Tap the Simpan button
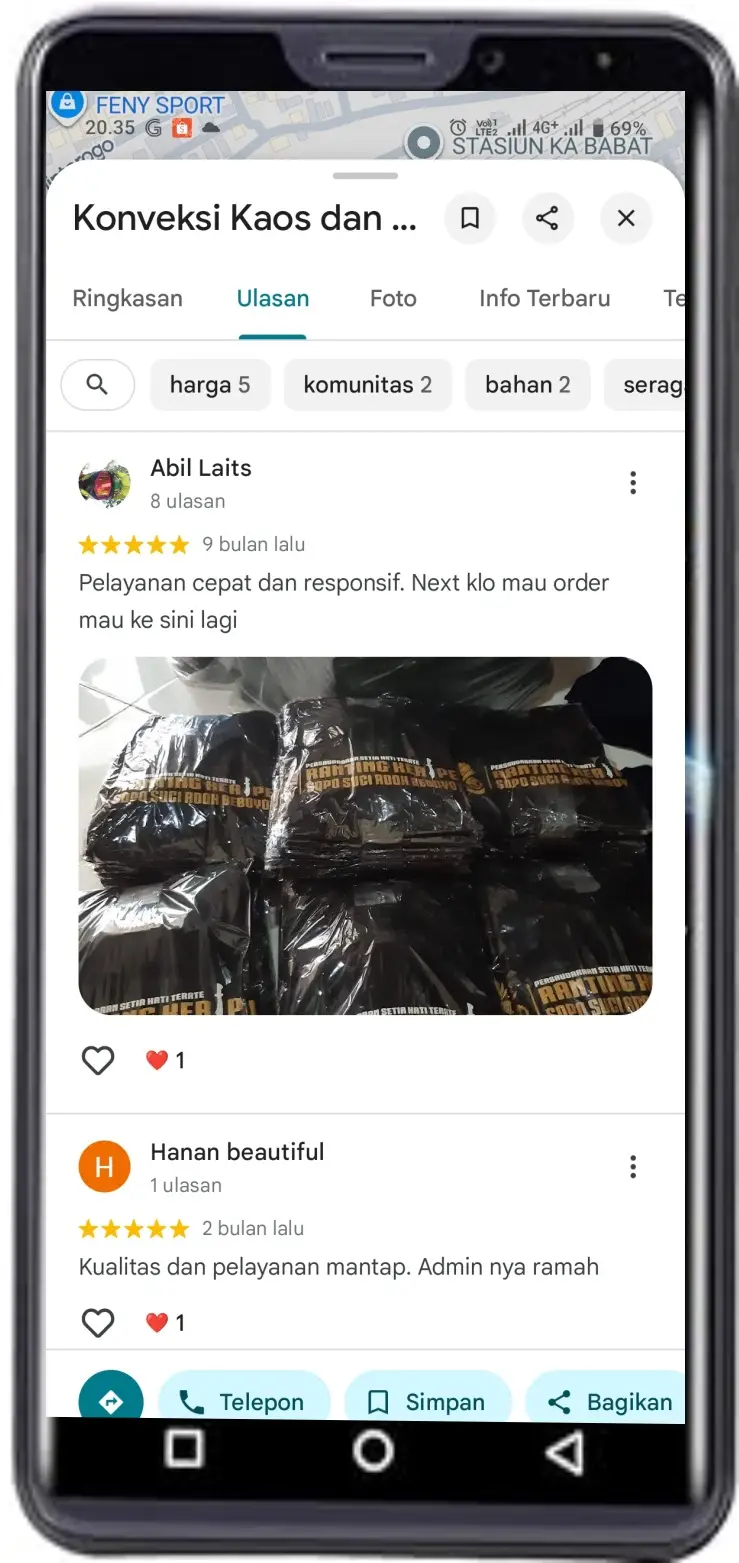Screen dimensions: 739x1563 427,1401
